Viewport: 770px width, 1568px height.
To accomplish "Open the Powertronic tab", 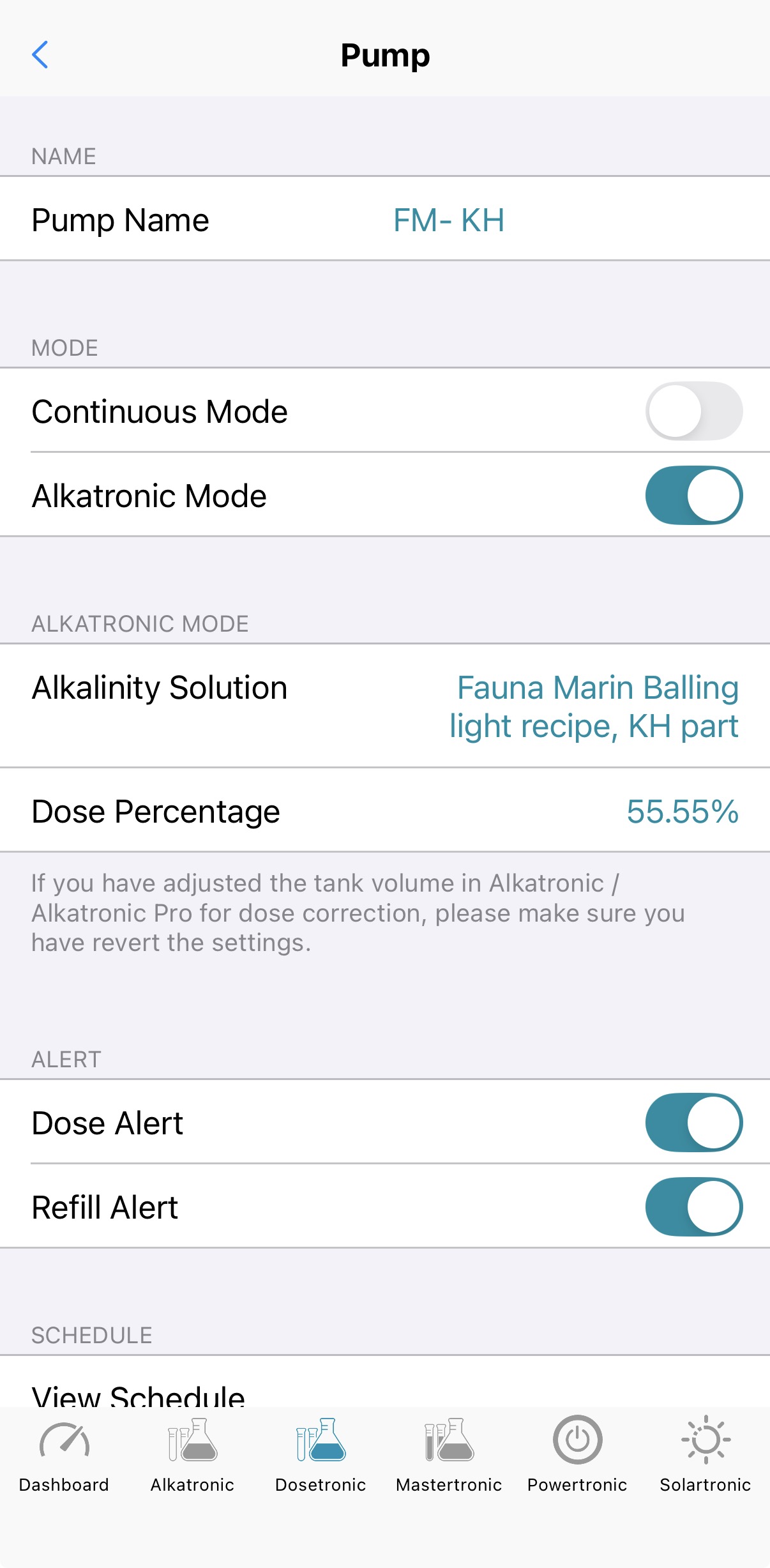I will pos(577,1454).
